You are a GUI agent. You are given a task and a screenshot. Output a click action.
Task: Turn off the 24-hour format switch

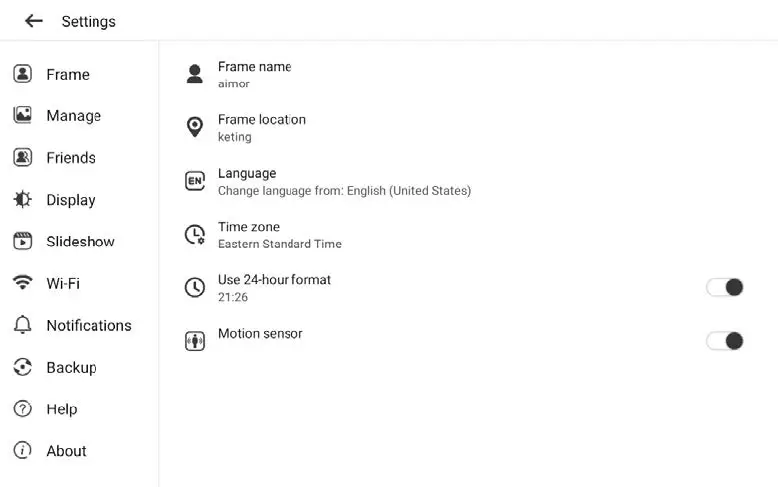pos(725,288)
